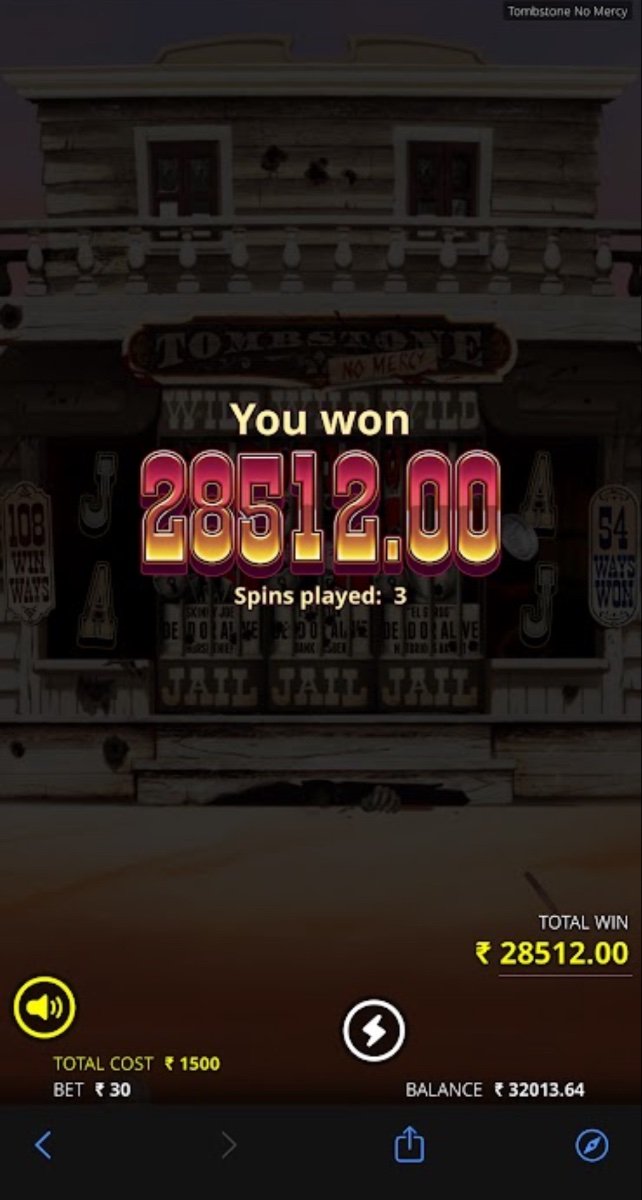Viewport: 642px width, 1200px height.
Task: Open the share sheet
Action: pyautogui.click(x=409, y=1145)
